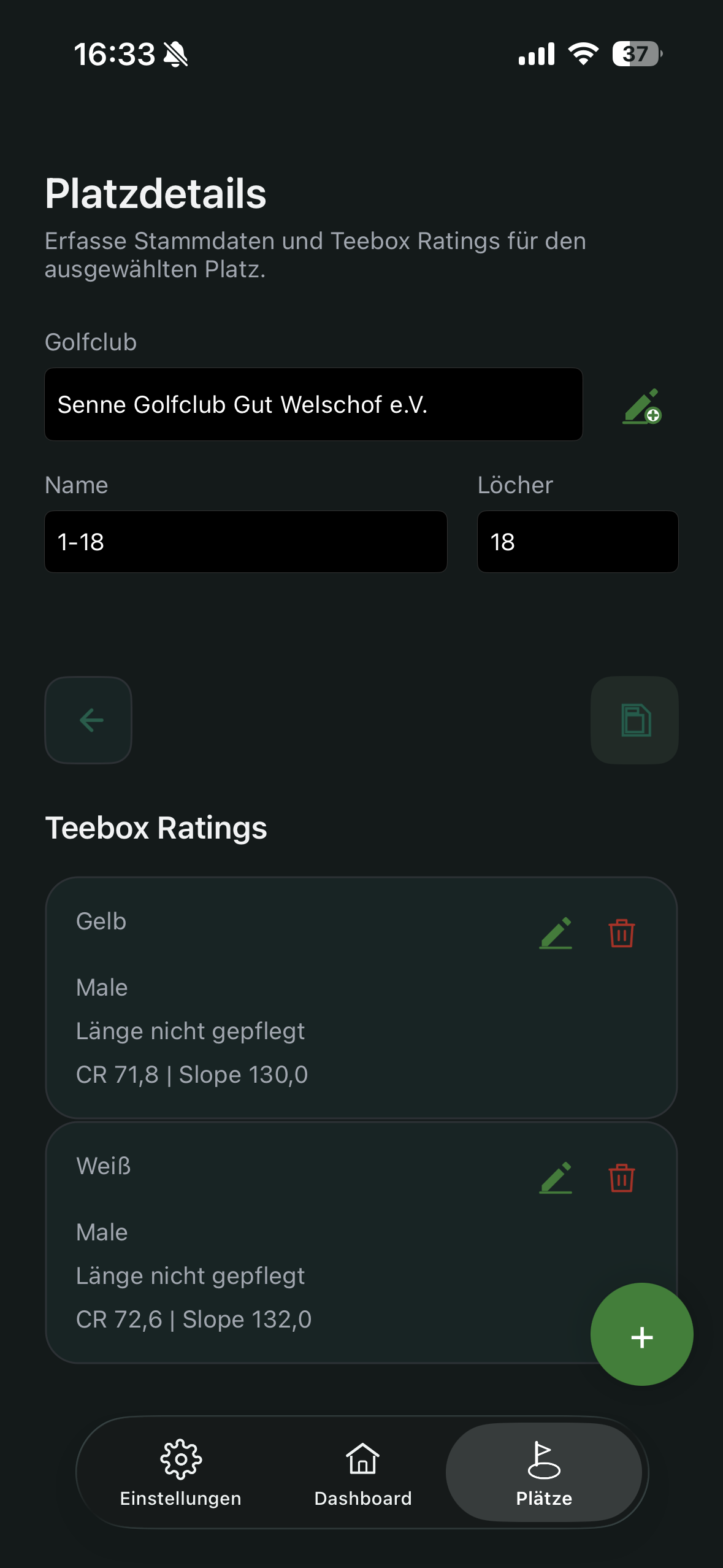Select the Plätze tab

pyautogui.click(x=544, y=1472)
